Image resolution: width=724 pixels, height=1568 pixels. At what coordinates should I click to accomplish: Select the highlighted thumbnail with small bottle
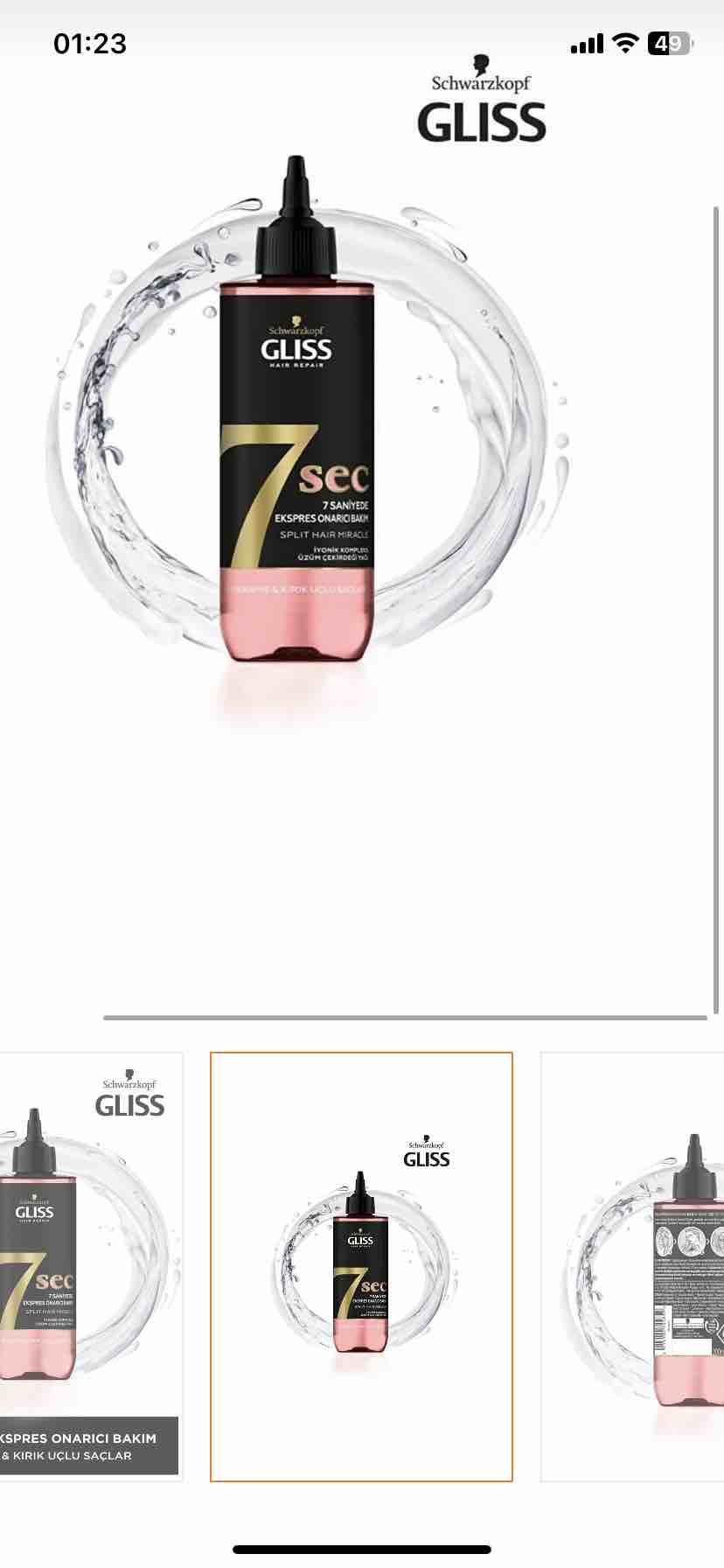coord(361,1266)
